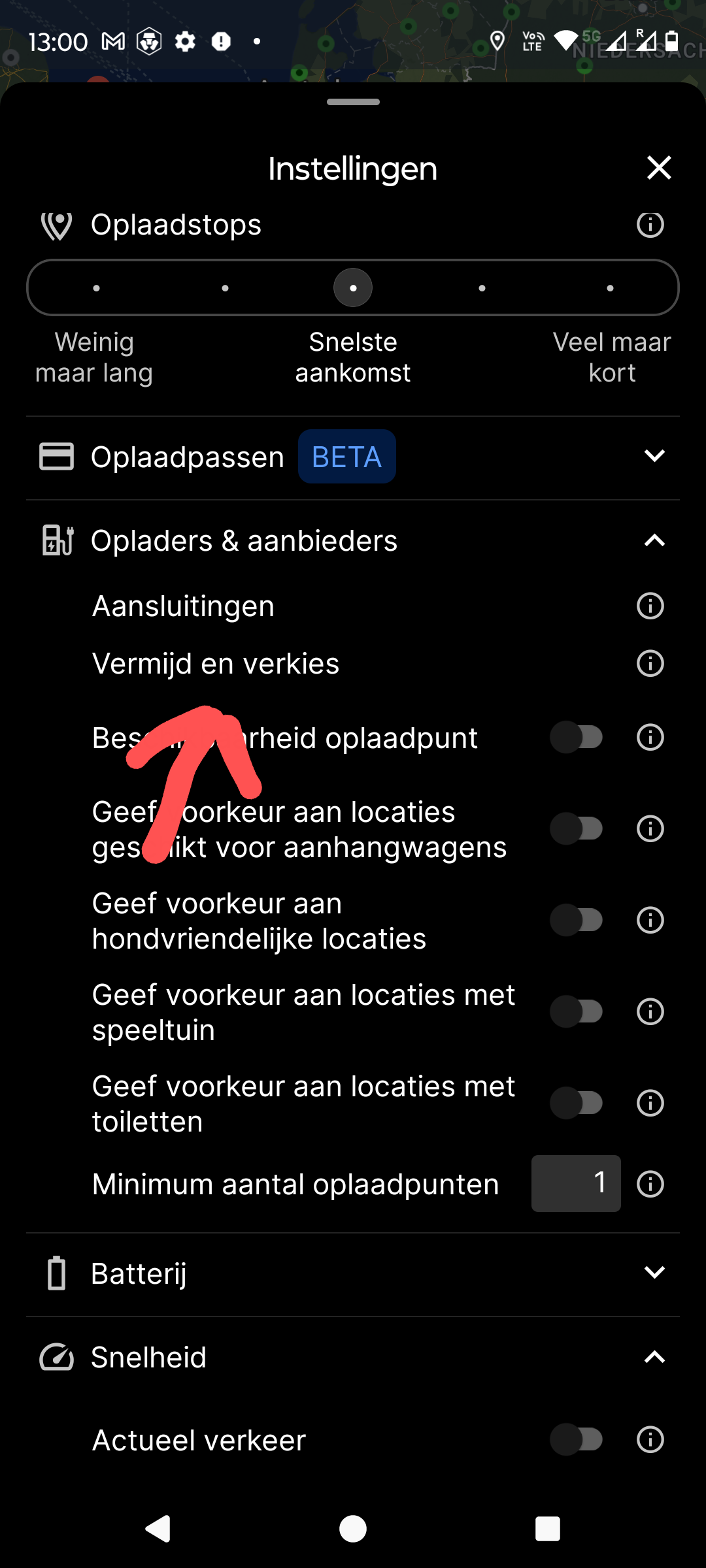Collapse the Snelheid section

click(654, 1358)
